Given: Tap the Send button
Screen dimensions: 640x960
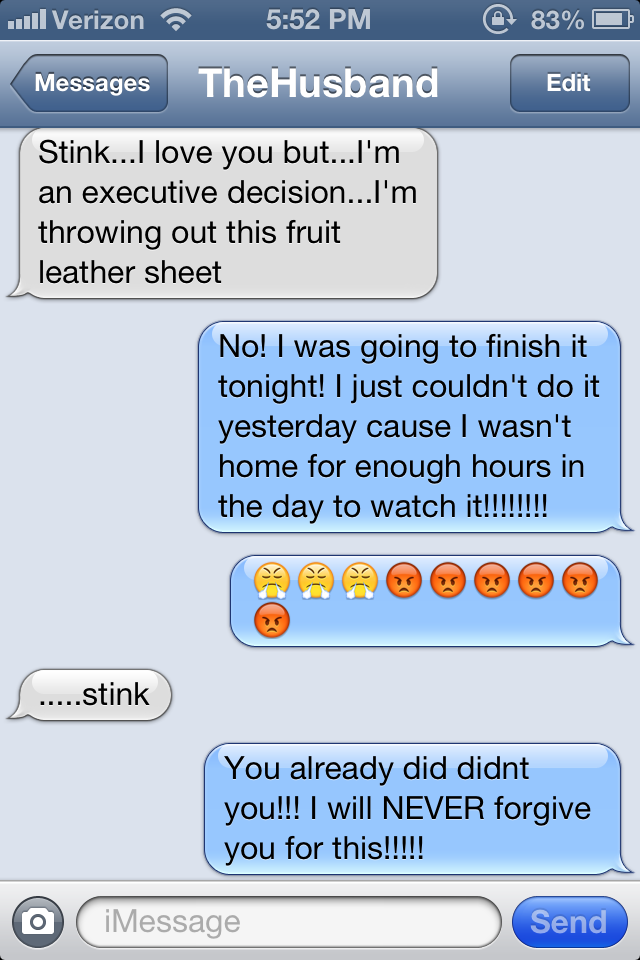Looking at the screenshot, I should tap(568, 921).
